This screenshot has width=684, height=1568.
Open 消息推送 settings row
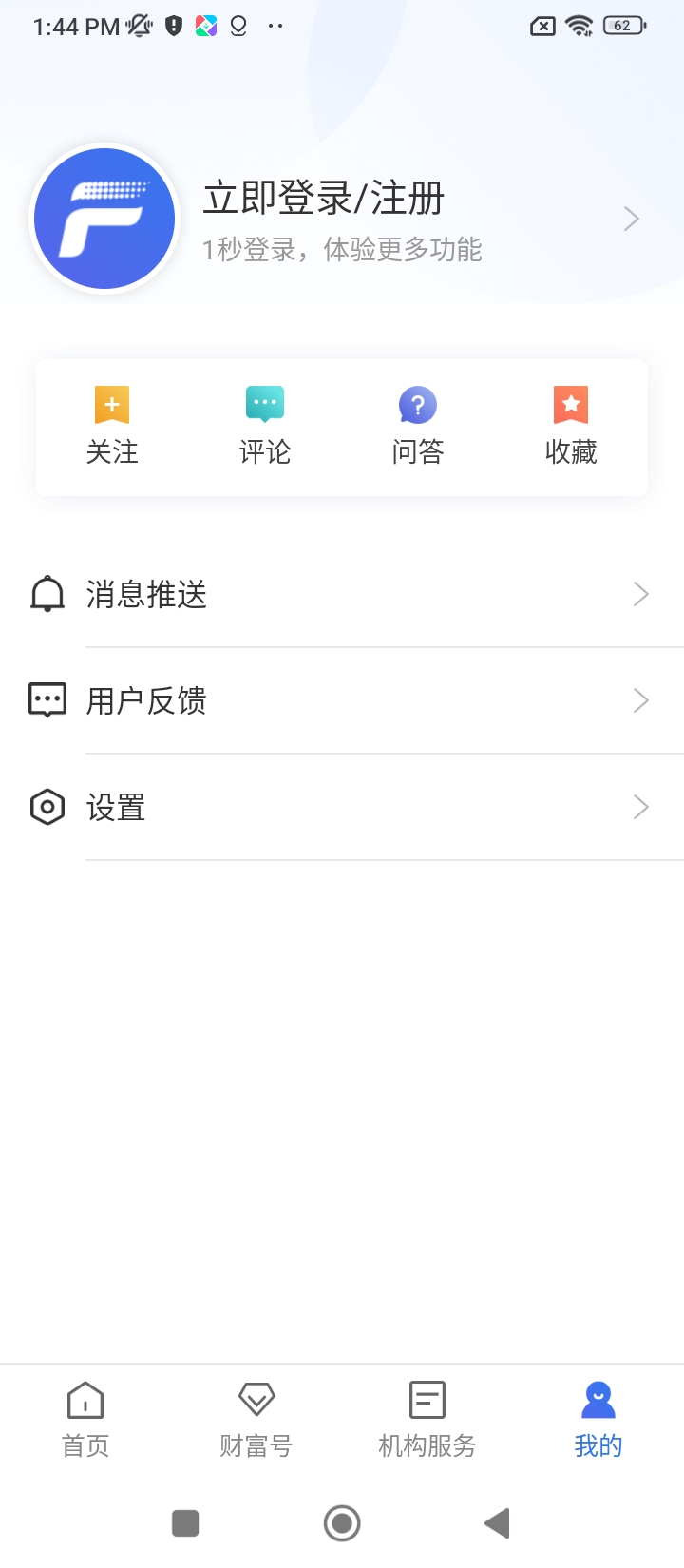click(x=342, y=595)
